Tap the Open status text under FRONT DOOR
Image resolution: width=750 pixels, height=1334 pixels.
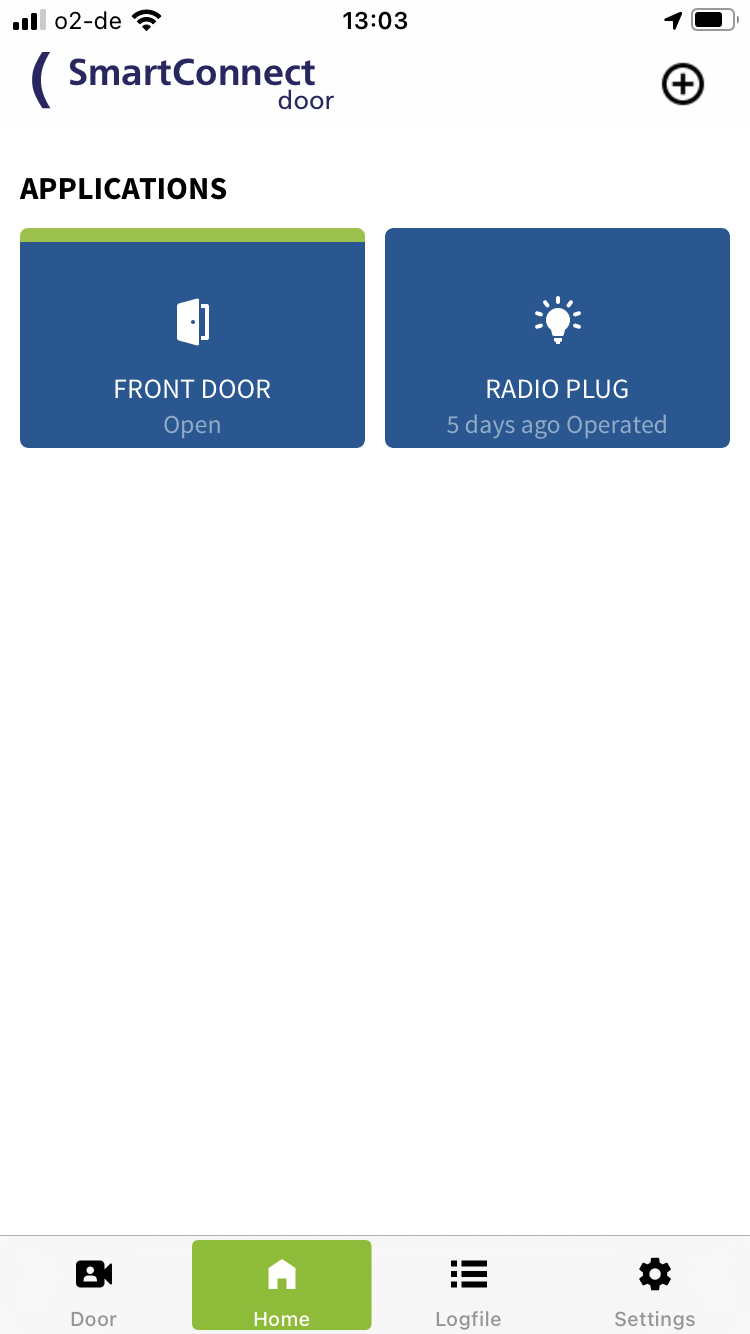click(x=192, y=424)
